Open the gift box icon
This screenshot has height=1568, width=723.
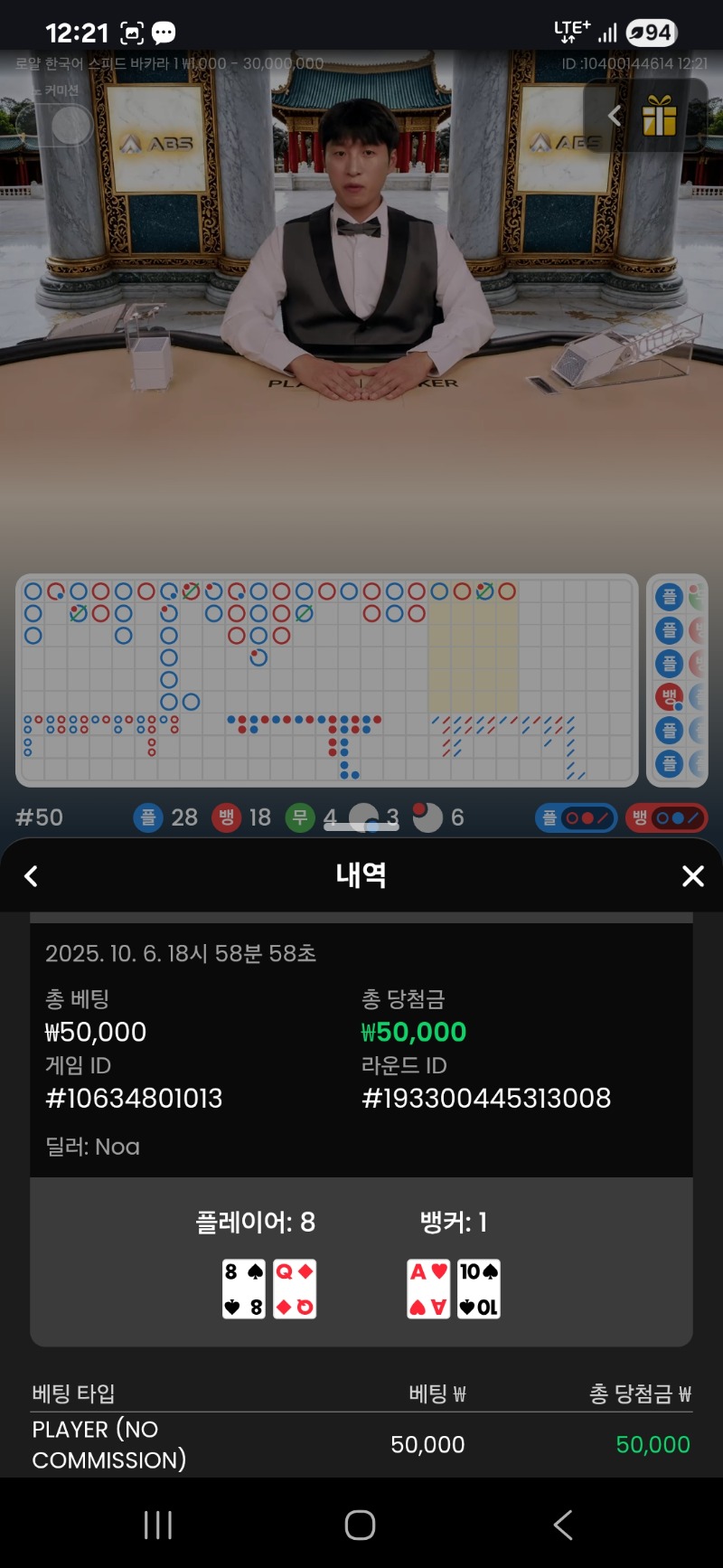click(x=659, y=117)
